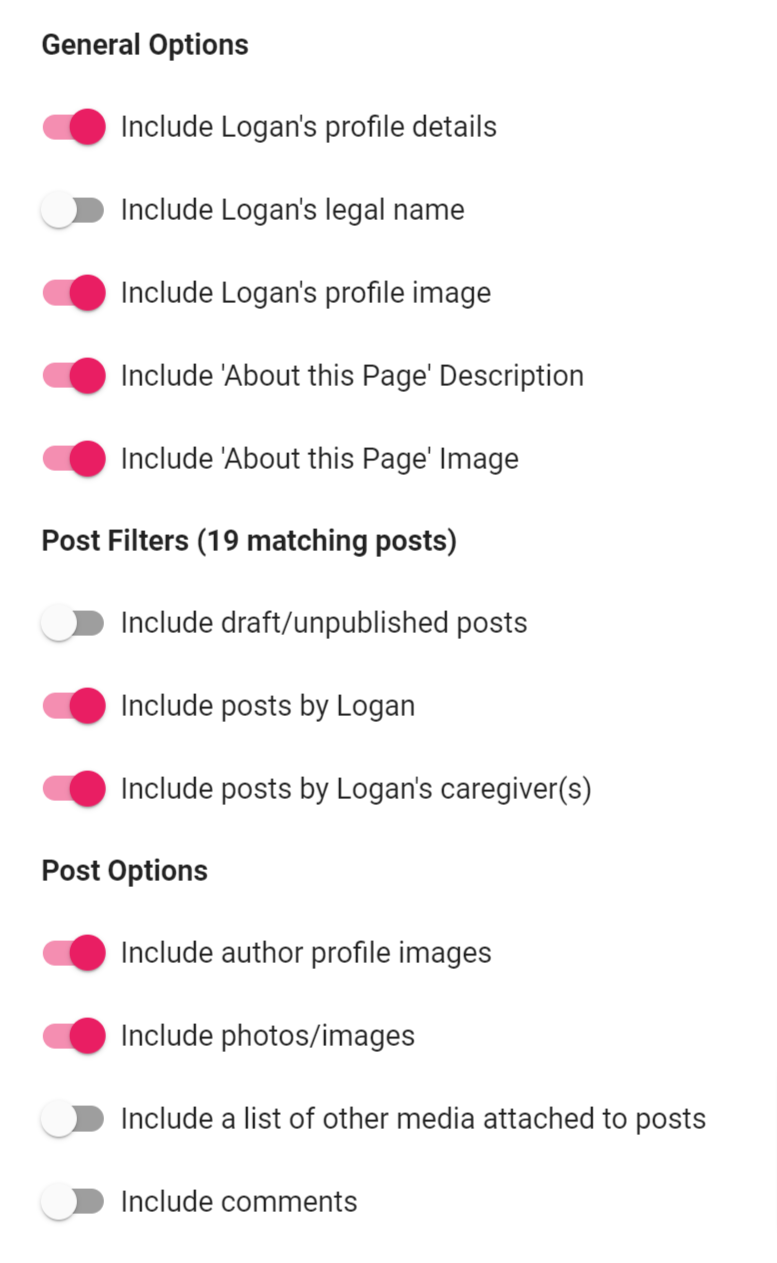Disable the Include photos/images switch

[x=74, y=1036]
